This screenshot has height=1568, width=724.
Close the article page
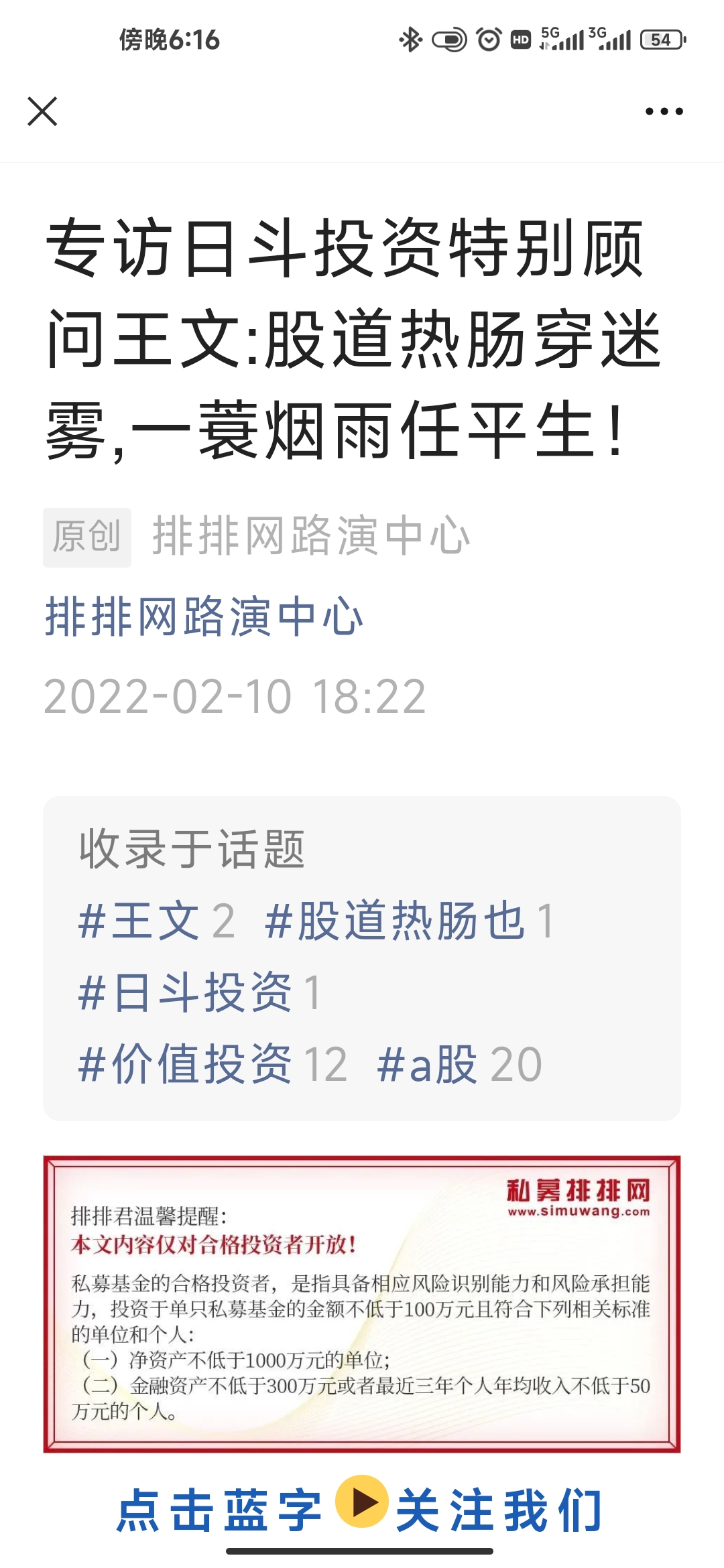(x=42, y=111)
